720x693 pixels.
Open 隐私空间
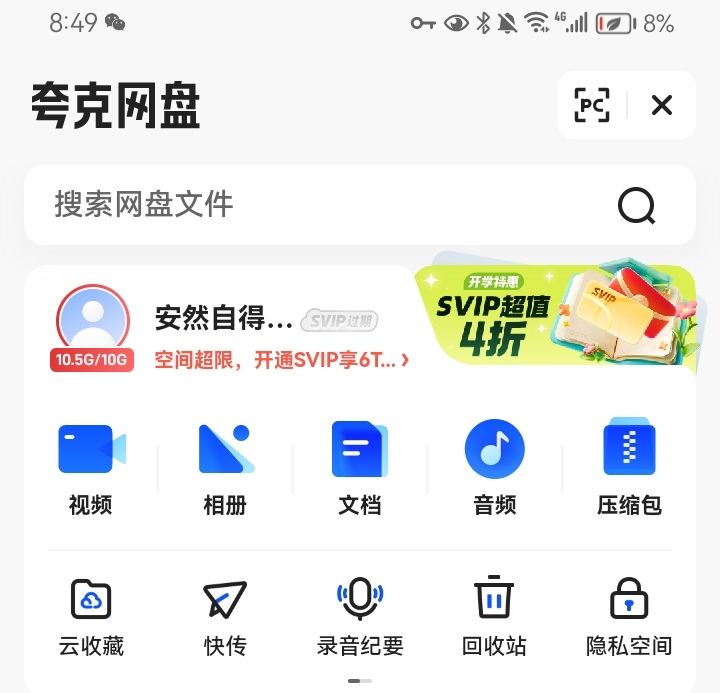tap(629, 616)
